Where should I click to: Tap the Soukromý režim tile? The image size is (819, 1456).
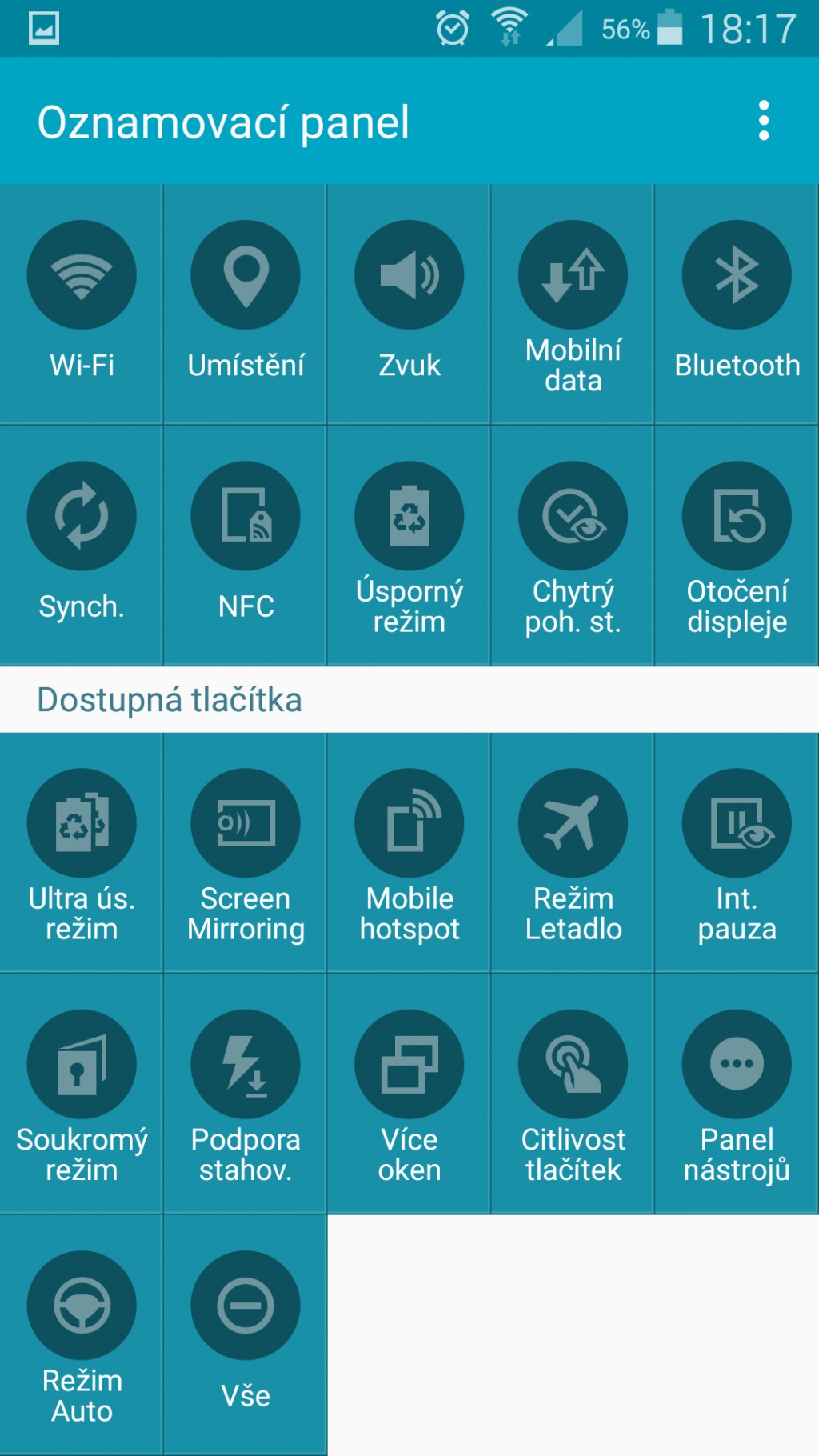click(x=81, y=1094)
